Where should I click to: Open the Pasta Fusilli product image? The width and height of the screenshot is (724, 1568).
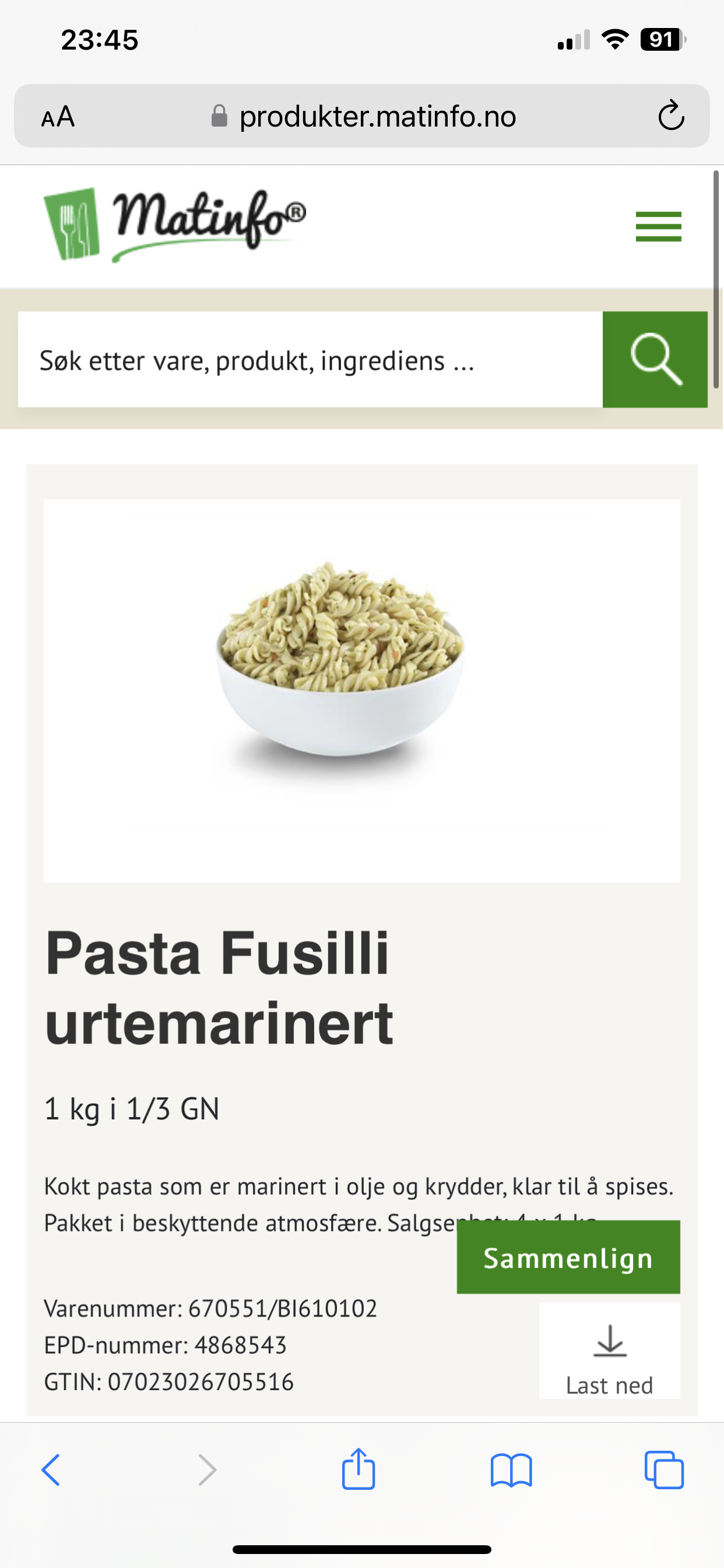362,691
